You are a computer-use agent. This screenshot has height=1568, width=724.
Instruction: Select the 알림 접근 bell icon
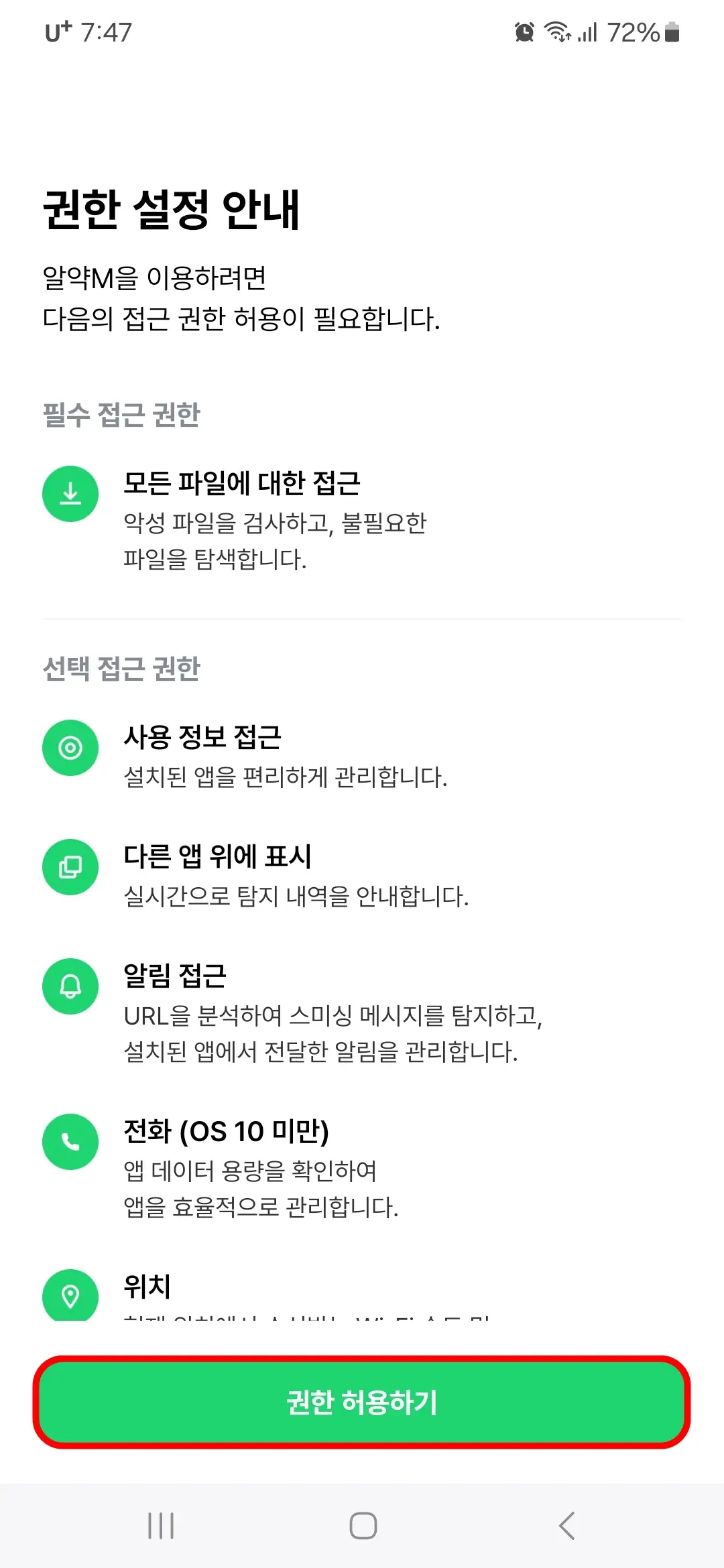pos(70,985)
